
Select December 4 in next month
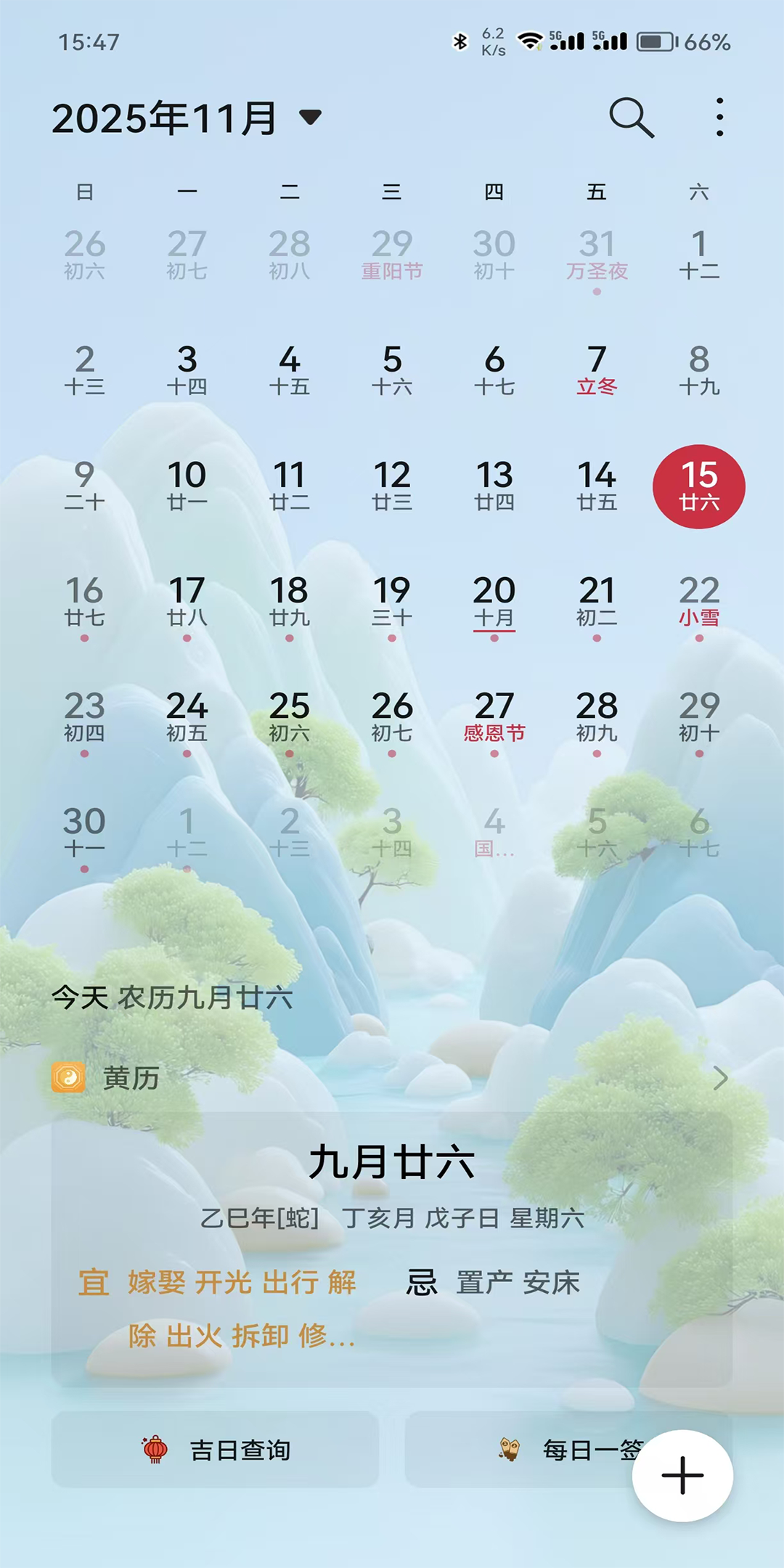[494, 833]
